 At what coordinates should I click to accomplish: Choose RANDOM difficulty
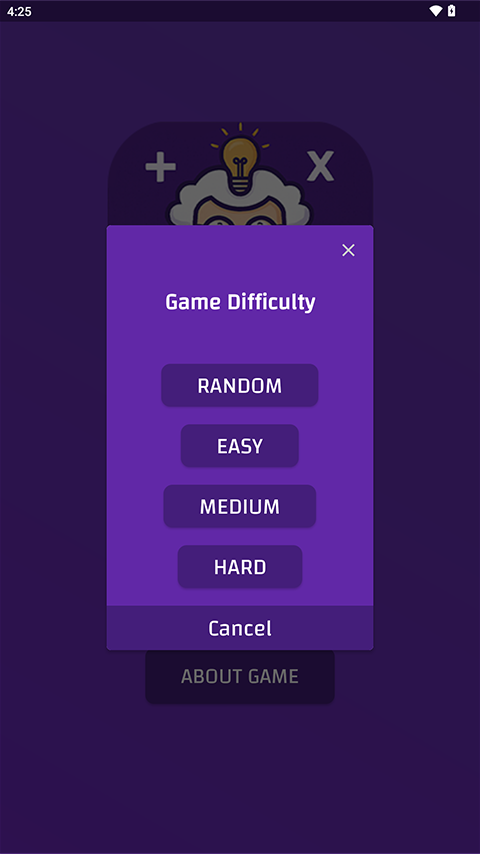click(x=240, y=385)
